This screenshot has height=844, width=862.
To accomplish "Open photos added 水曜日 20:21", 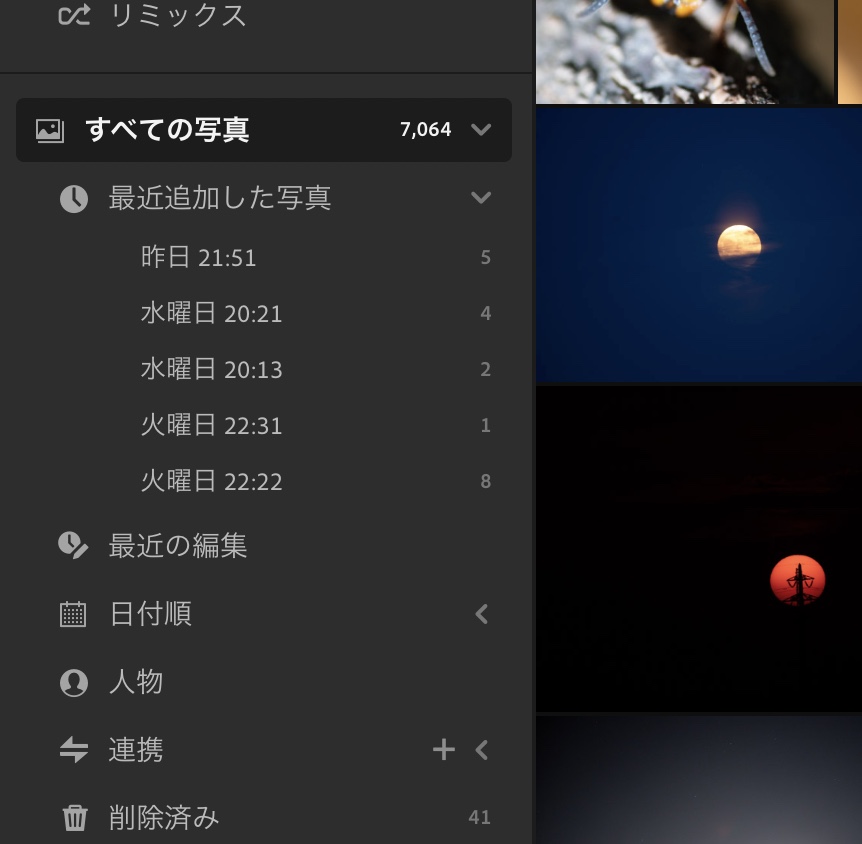I will coord(211,314).
